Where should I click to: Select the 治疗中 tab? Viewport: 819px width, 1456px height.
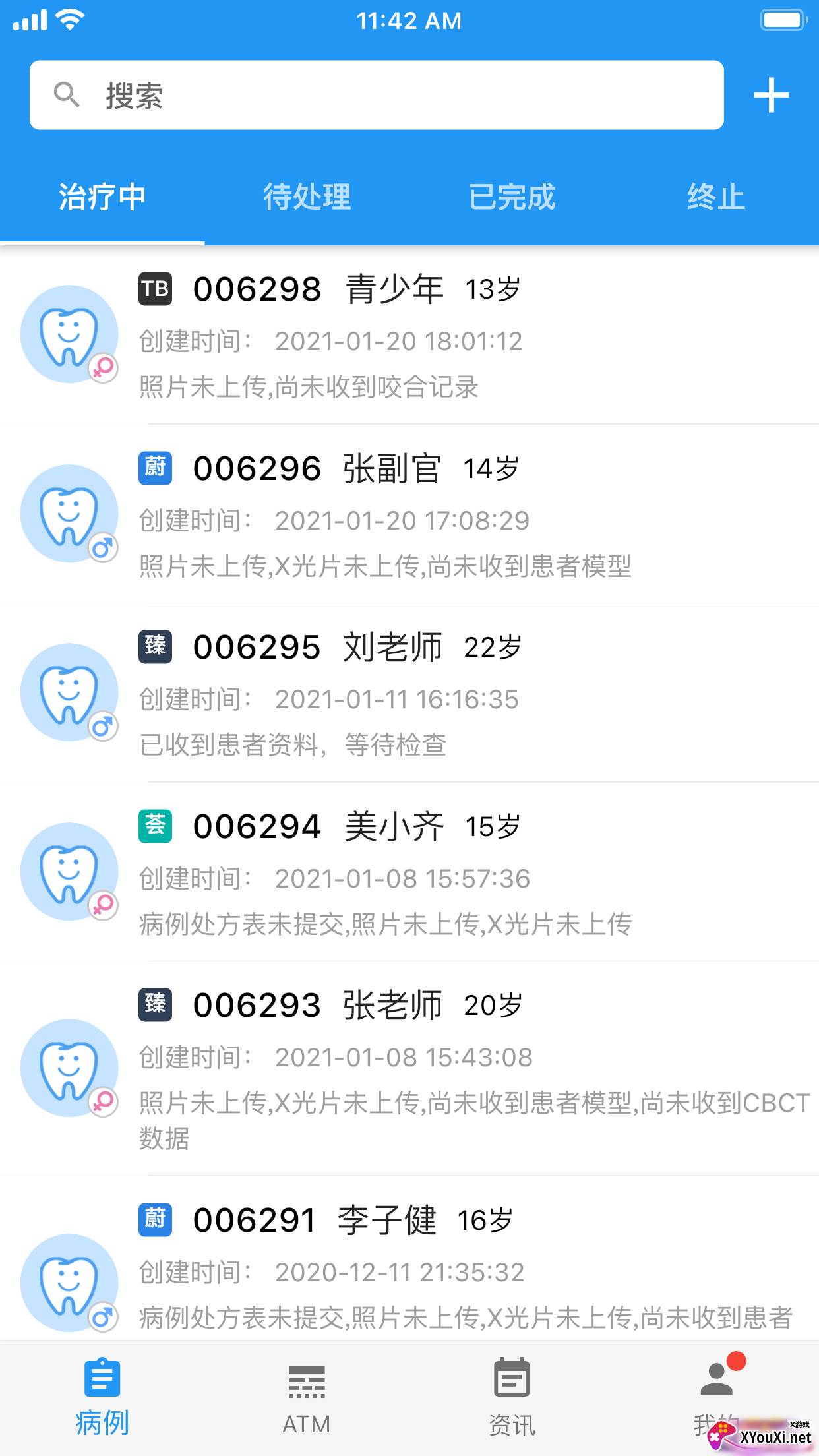[102, 197]
